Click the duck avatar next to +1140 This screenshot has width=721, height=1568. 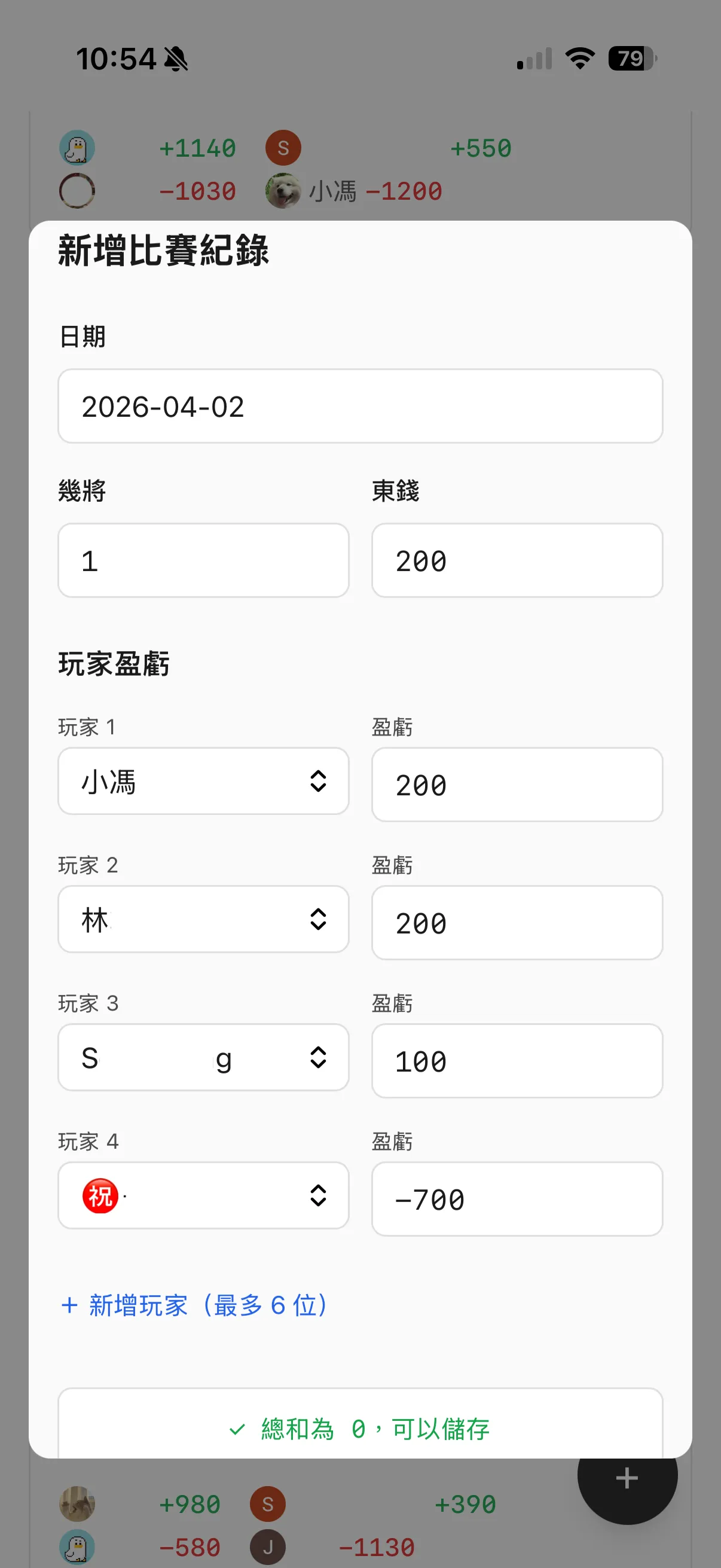(76, 148)
